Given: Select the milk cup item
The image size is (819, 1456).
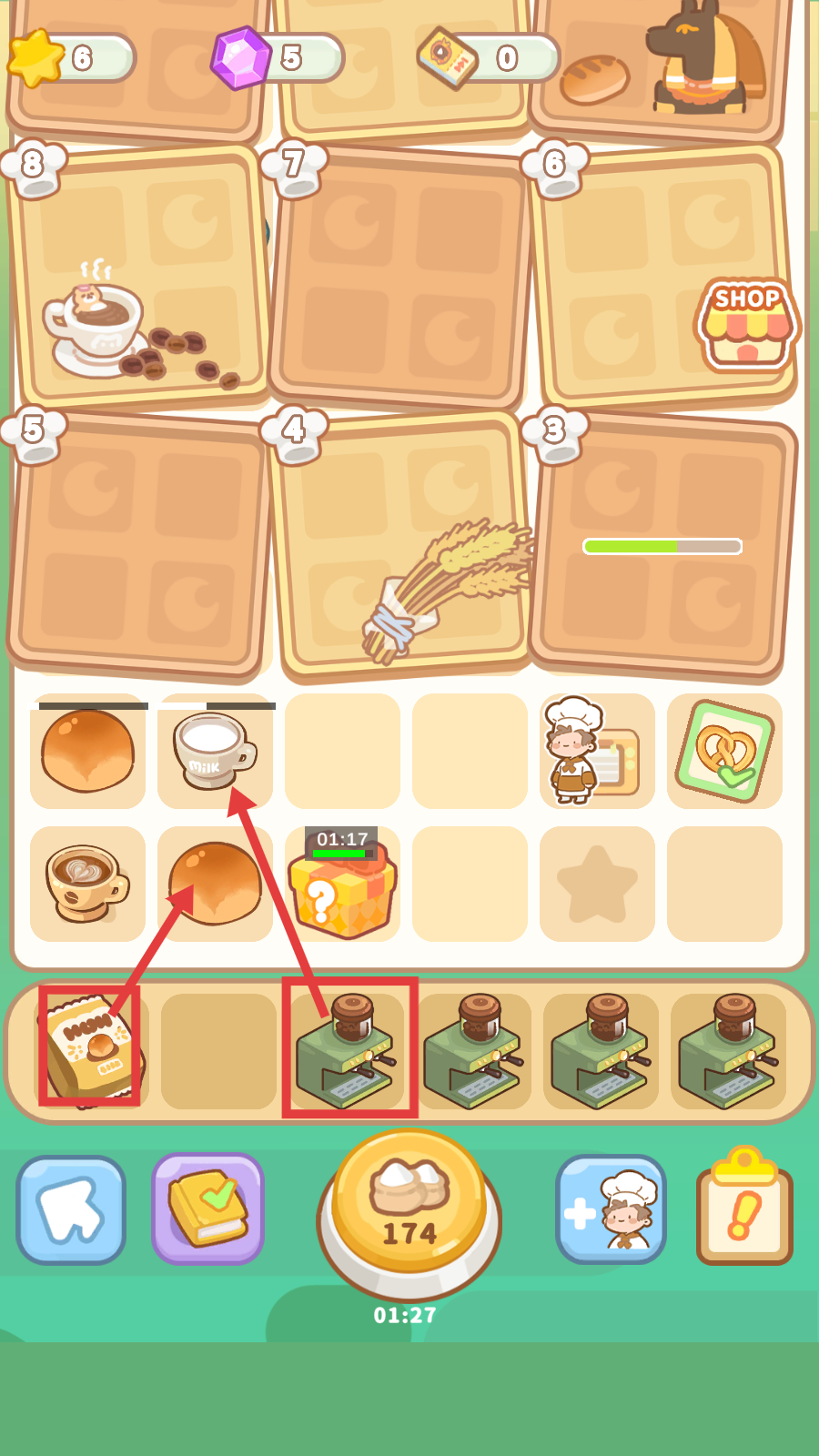Looking at the screenshot, I should click(x=214, y=752).
